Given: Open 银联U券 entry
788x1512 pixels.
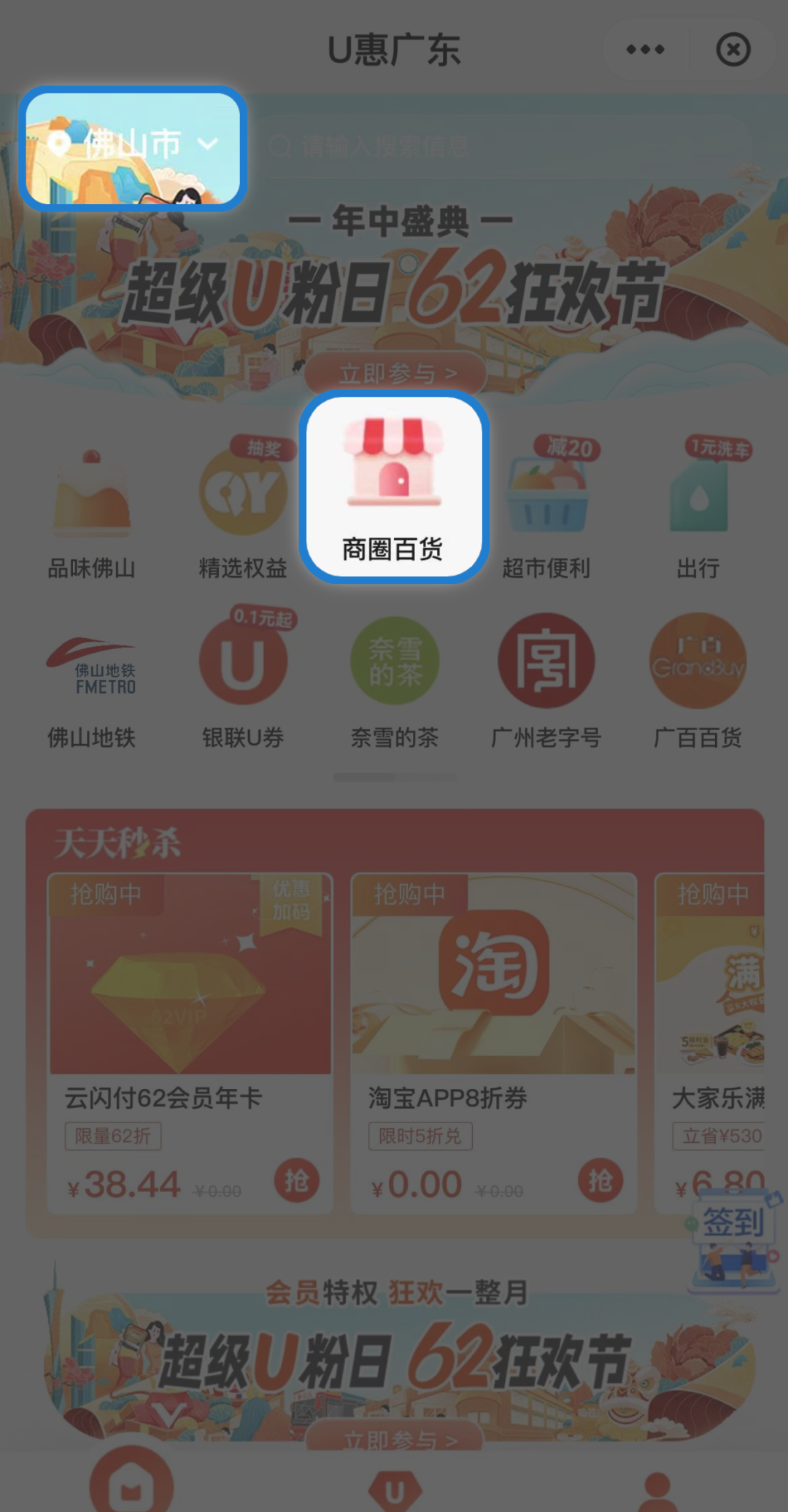Looking at the screenshot, I should tap(243, 683).
